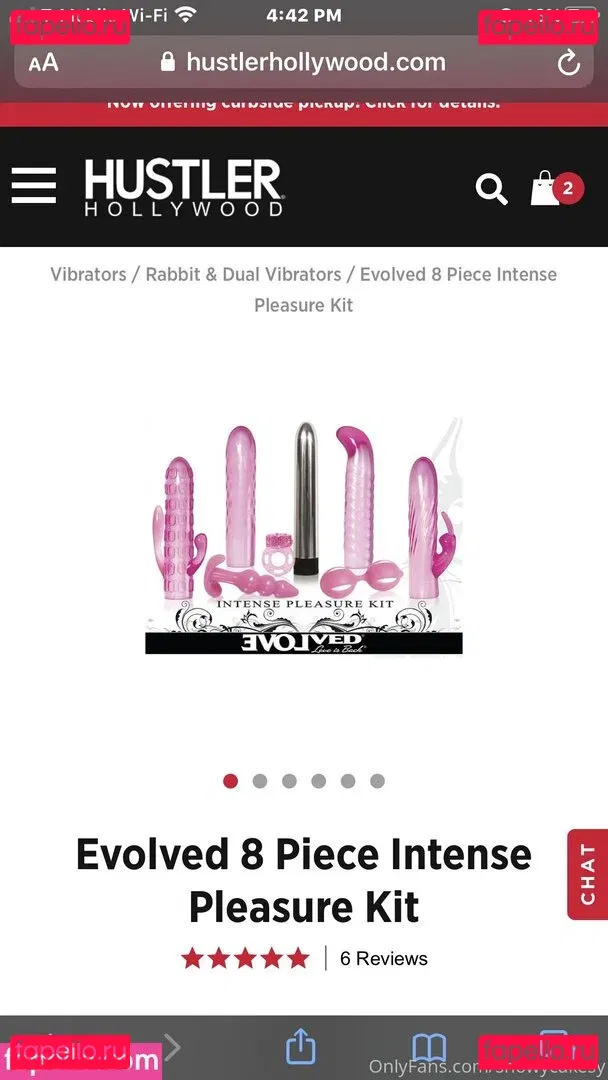Open the Safari share sheet
The image size is (608, 1080).
[300, 1047]
